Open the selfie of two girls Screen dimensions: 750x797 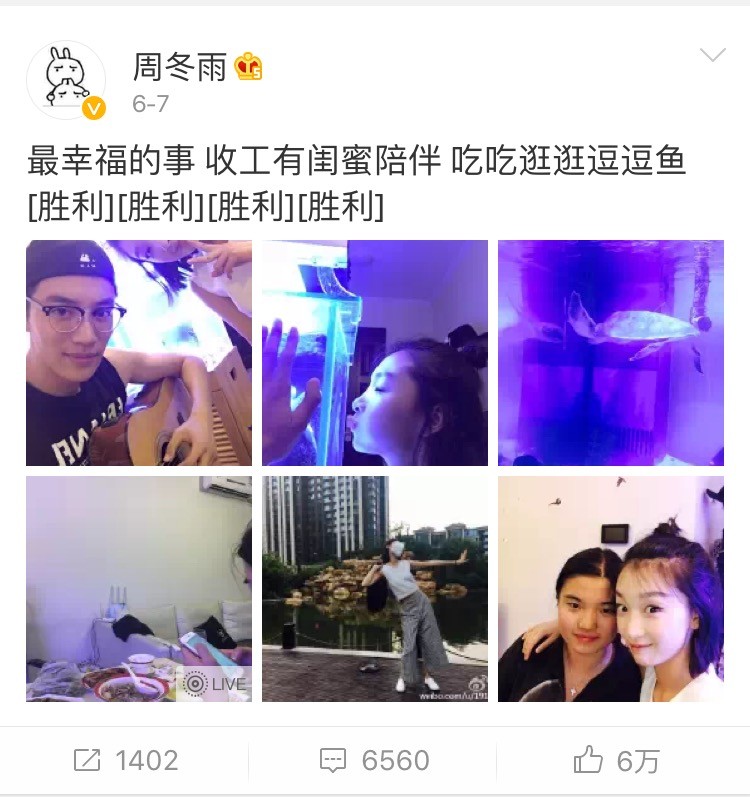[x=610, y=588]
